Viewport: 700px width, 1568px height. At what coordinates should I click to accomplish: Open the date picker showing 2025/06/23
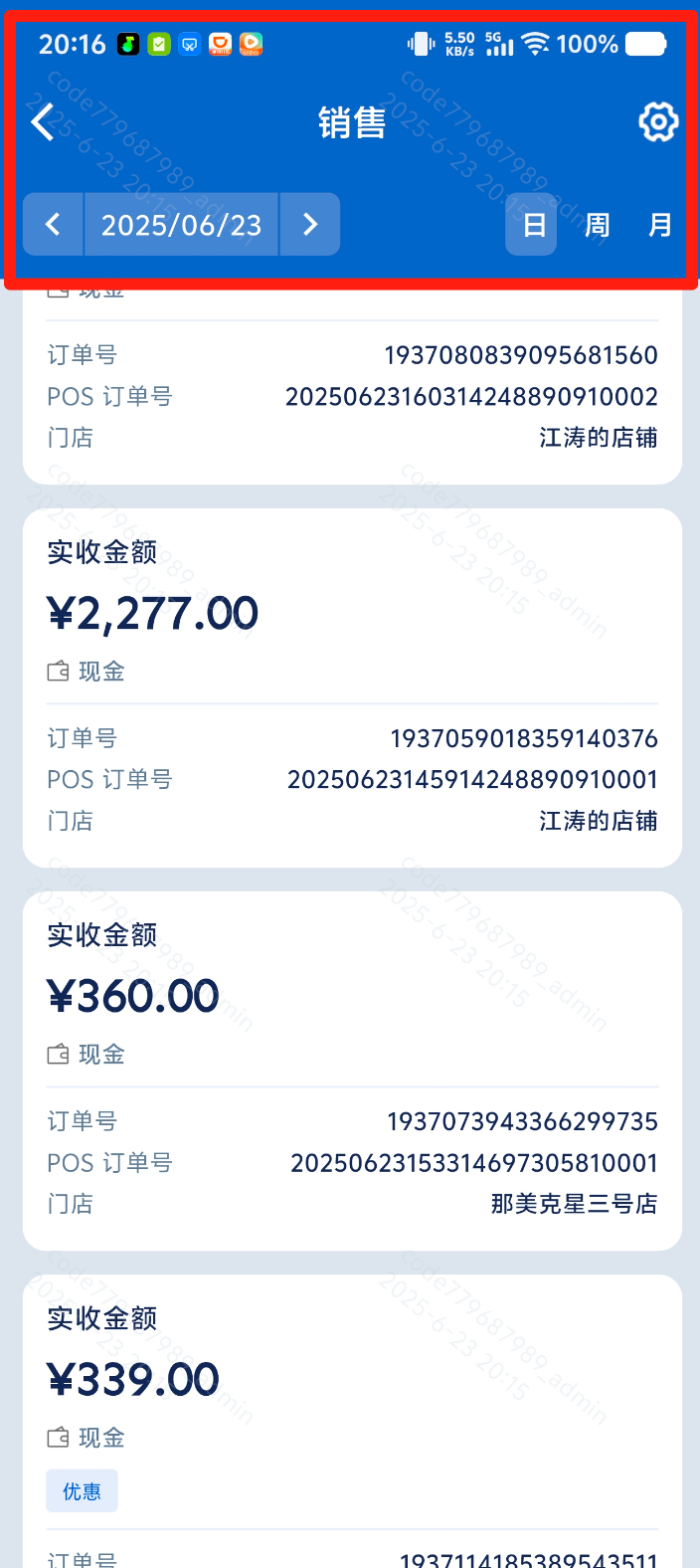[182, 225]
